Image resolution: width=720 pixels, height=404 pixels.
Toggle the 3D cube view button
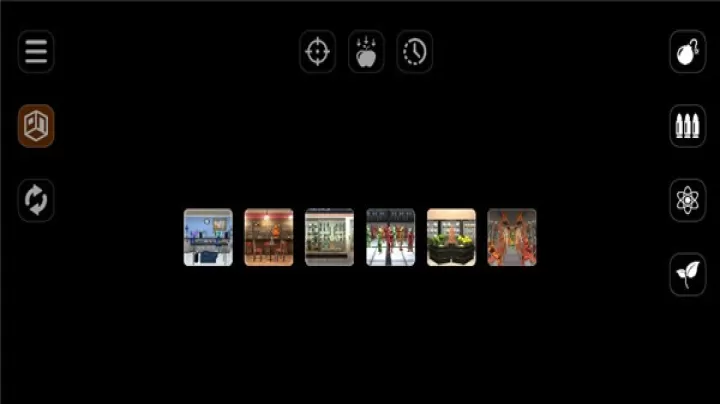pyautogui.click(x=36, y=126)
